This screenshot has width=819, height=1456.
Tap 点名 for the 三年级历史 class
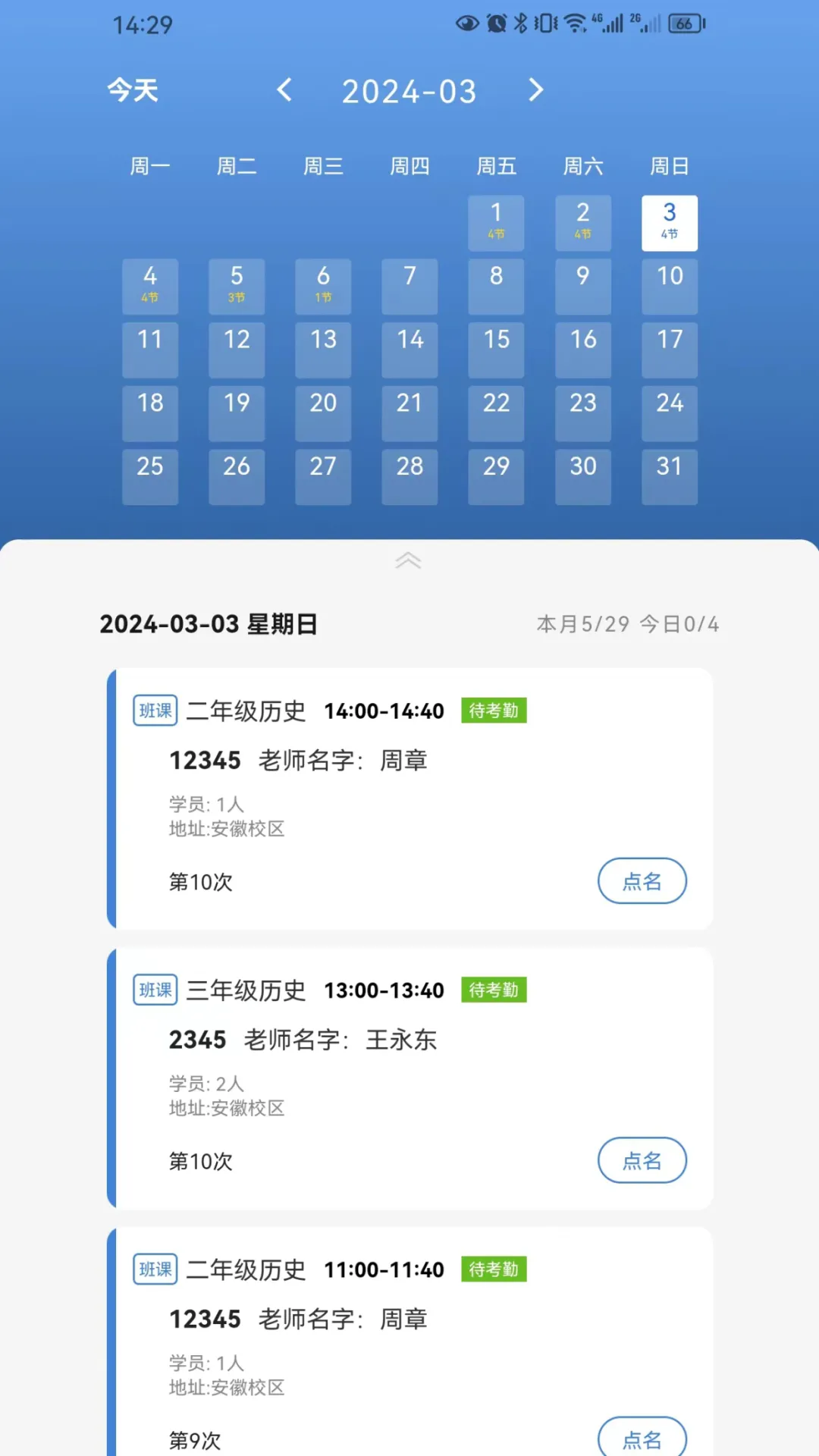coord(642,1160)
